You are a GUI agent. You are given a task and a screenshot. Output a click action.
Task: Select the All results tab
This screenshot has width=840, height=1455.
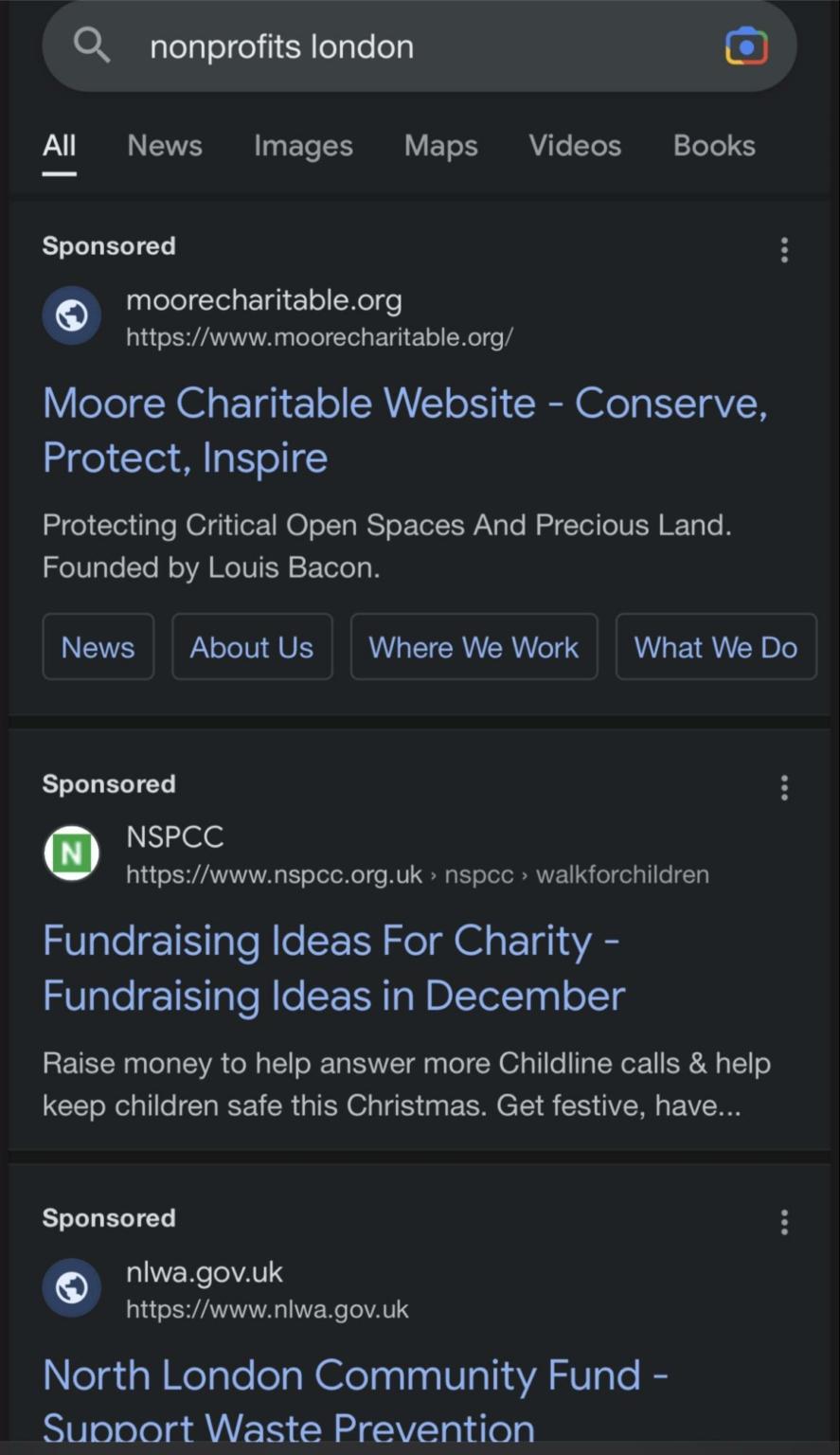pos(59,146)
